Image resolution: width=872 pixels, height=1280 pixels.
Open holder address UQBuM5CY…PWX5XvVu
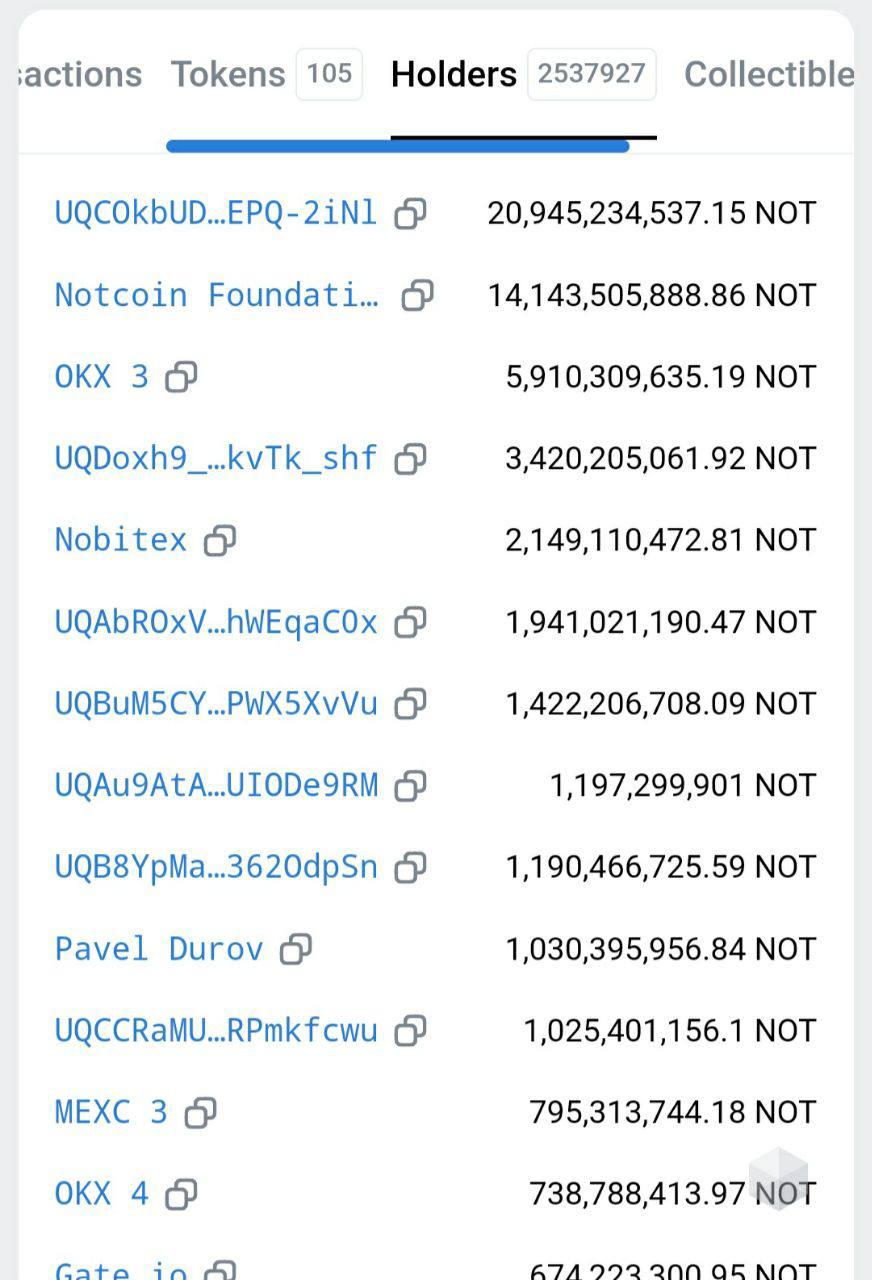click(x=216, y=704)
